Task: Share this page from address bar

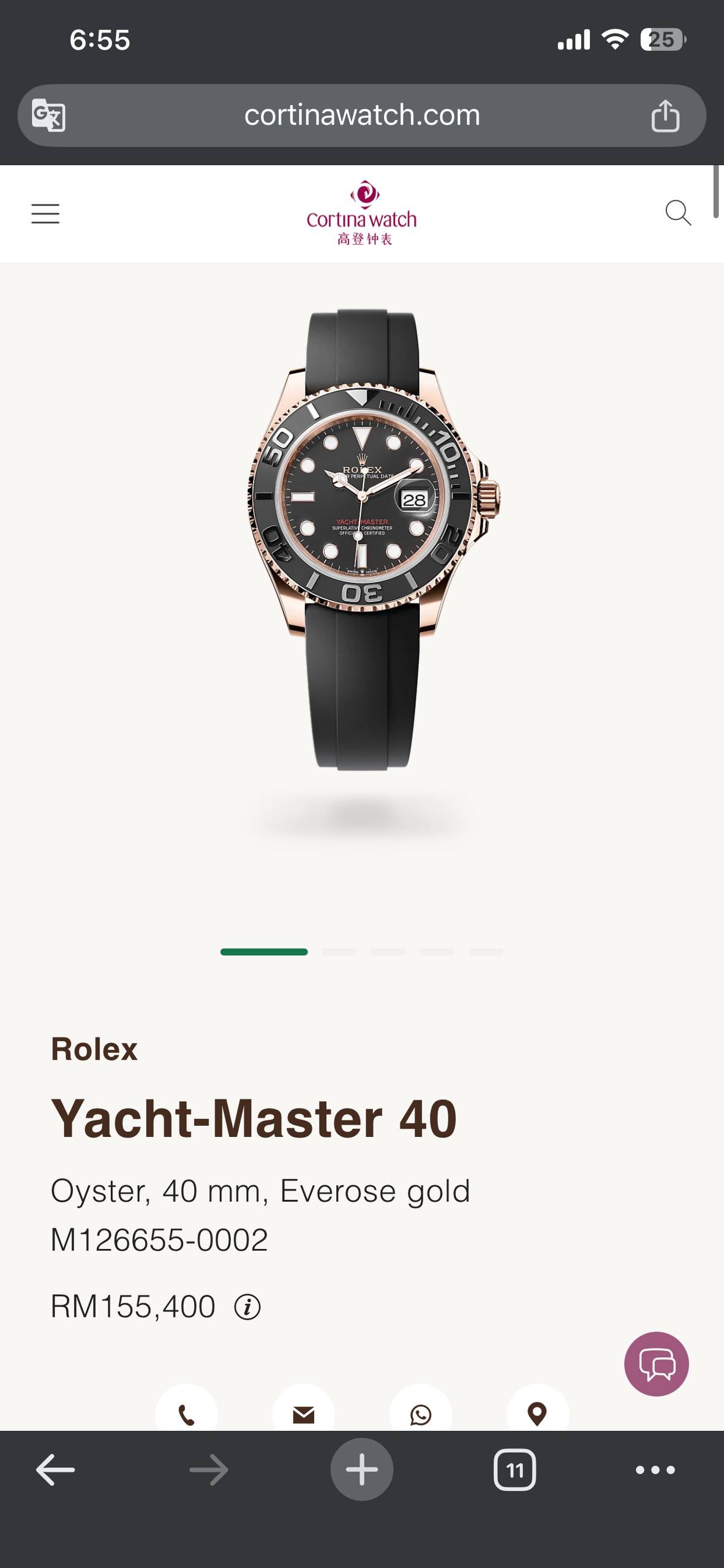Action: point(665,115)
